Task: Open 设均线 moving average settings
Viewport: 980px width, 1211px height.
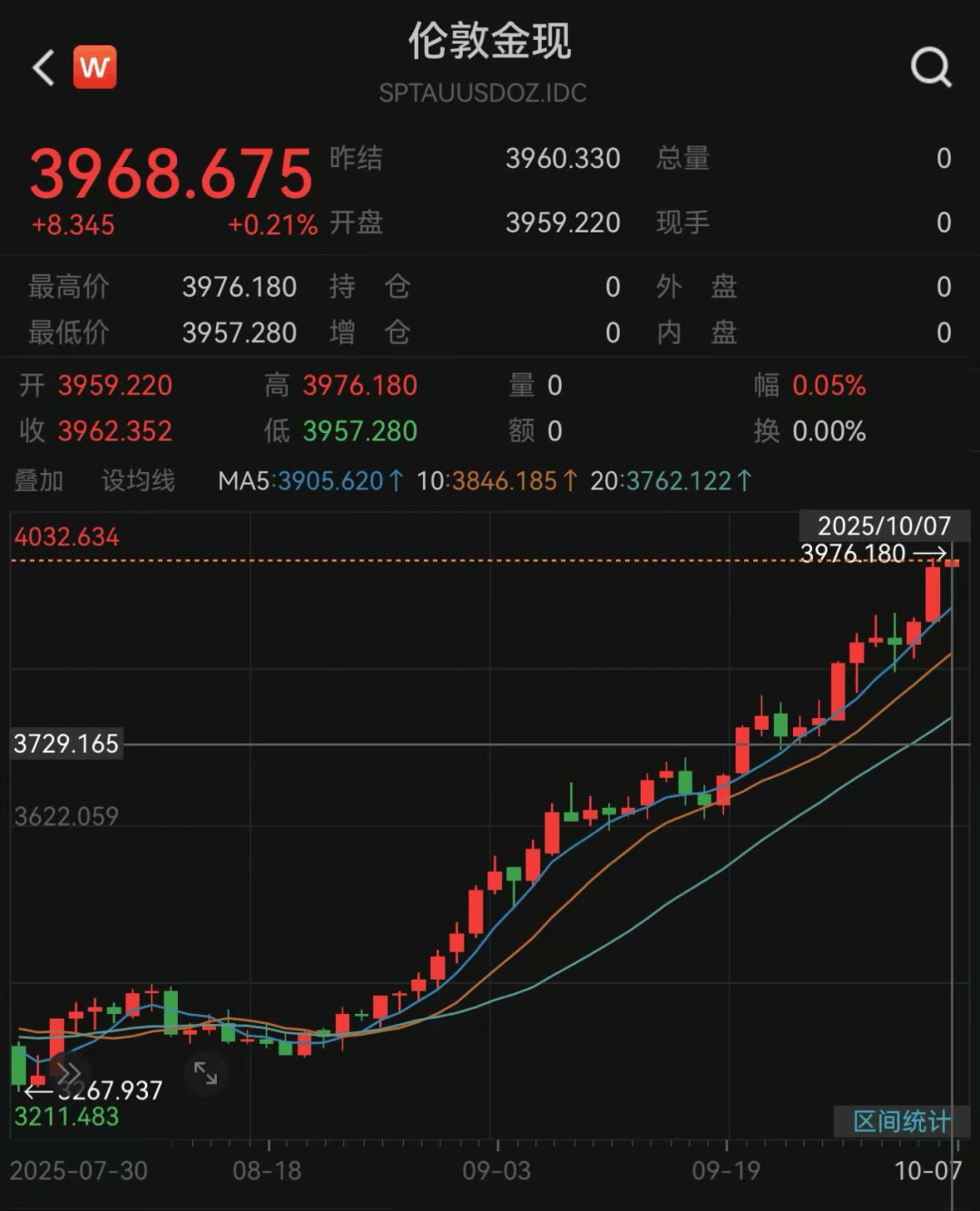Action: (x=138, y=480)
